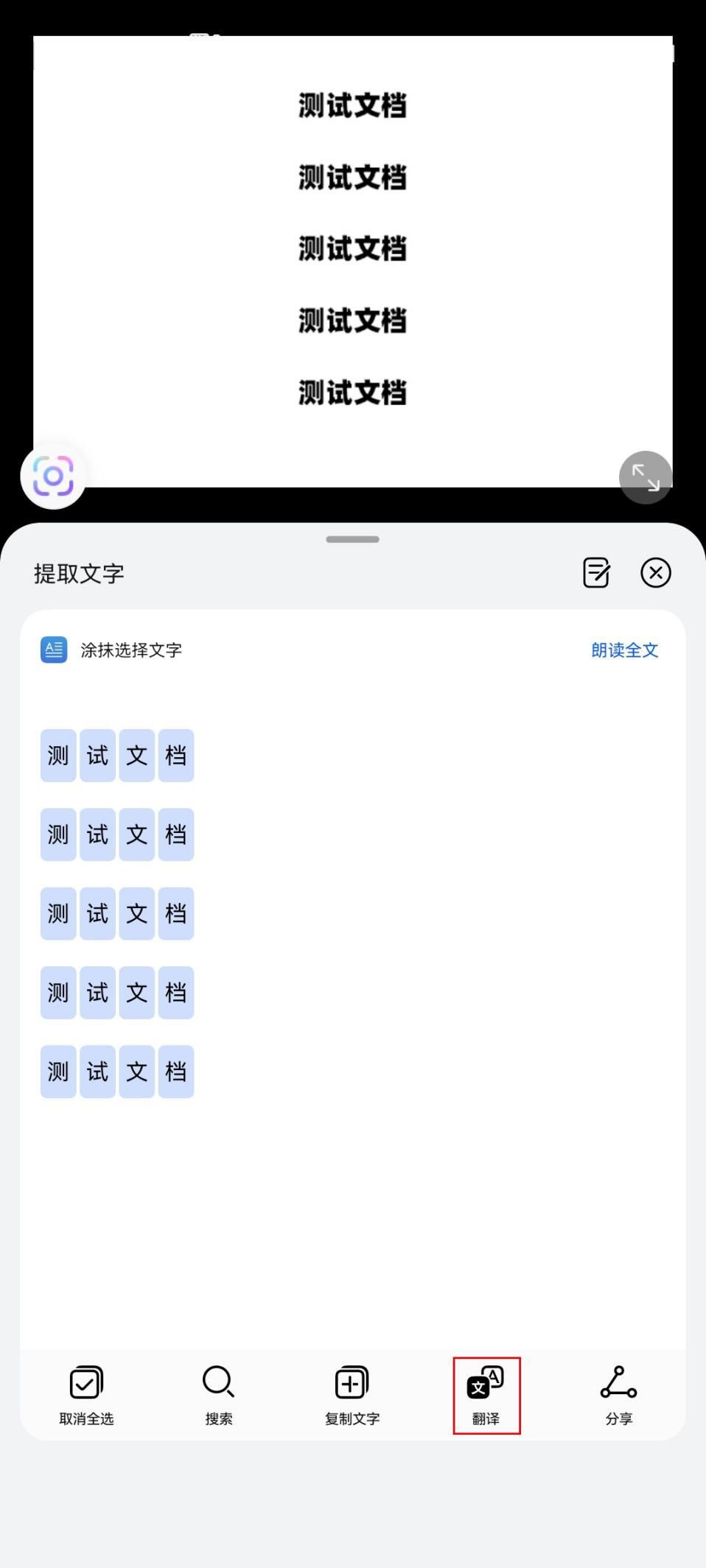
Task: Tap the 分享 share icon
Action: tap(618, 1383)
